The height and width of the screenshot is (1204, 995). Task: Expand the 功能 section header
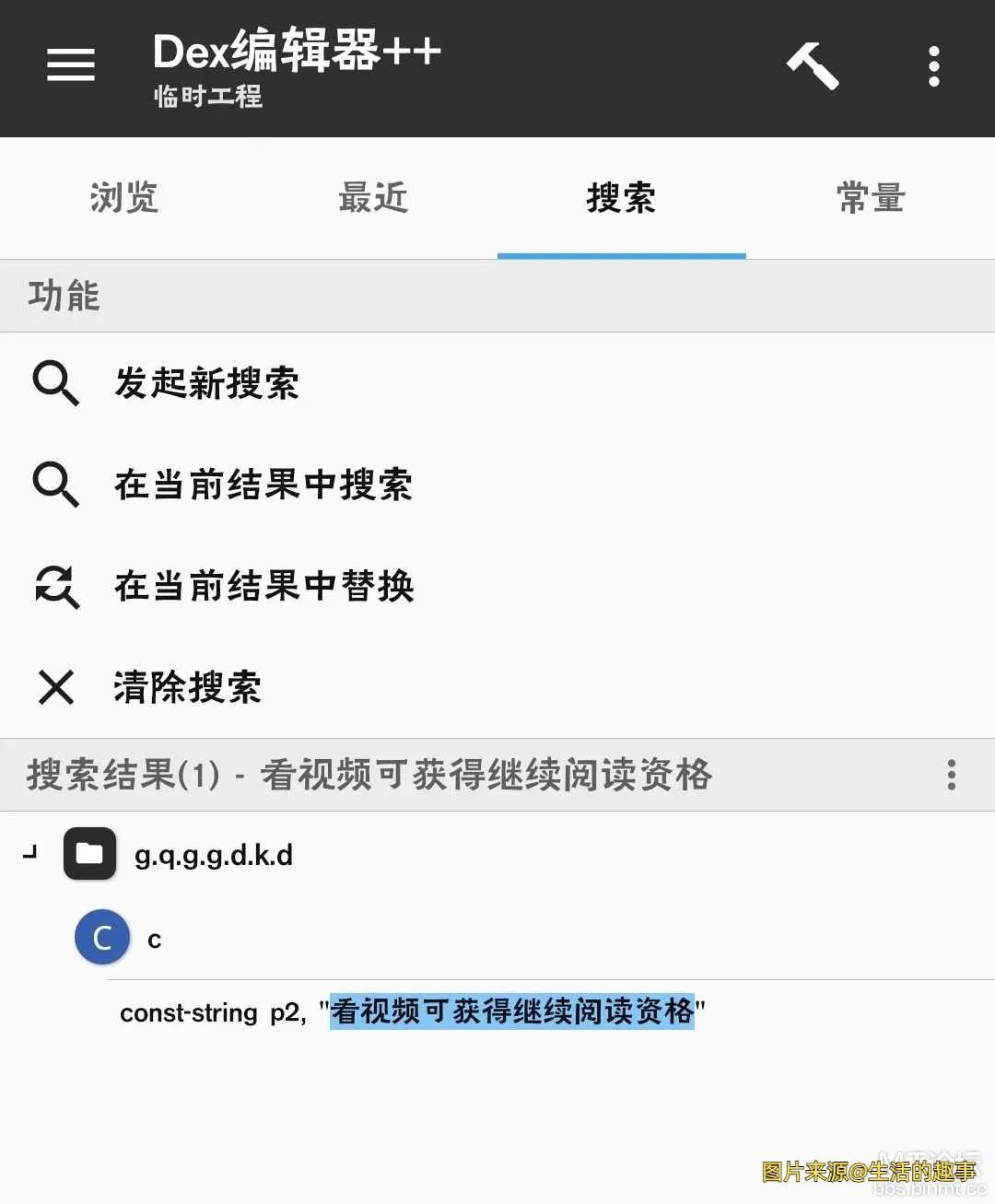point(62,296)
